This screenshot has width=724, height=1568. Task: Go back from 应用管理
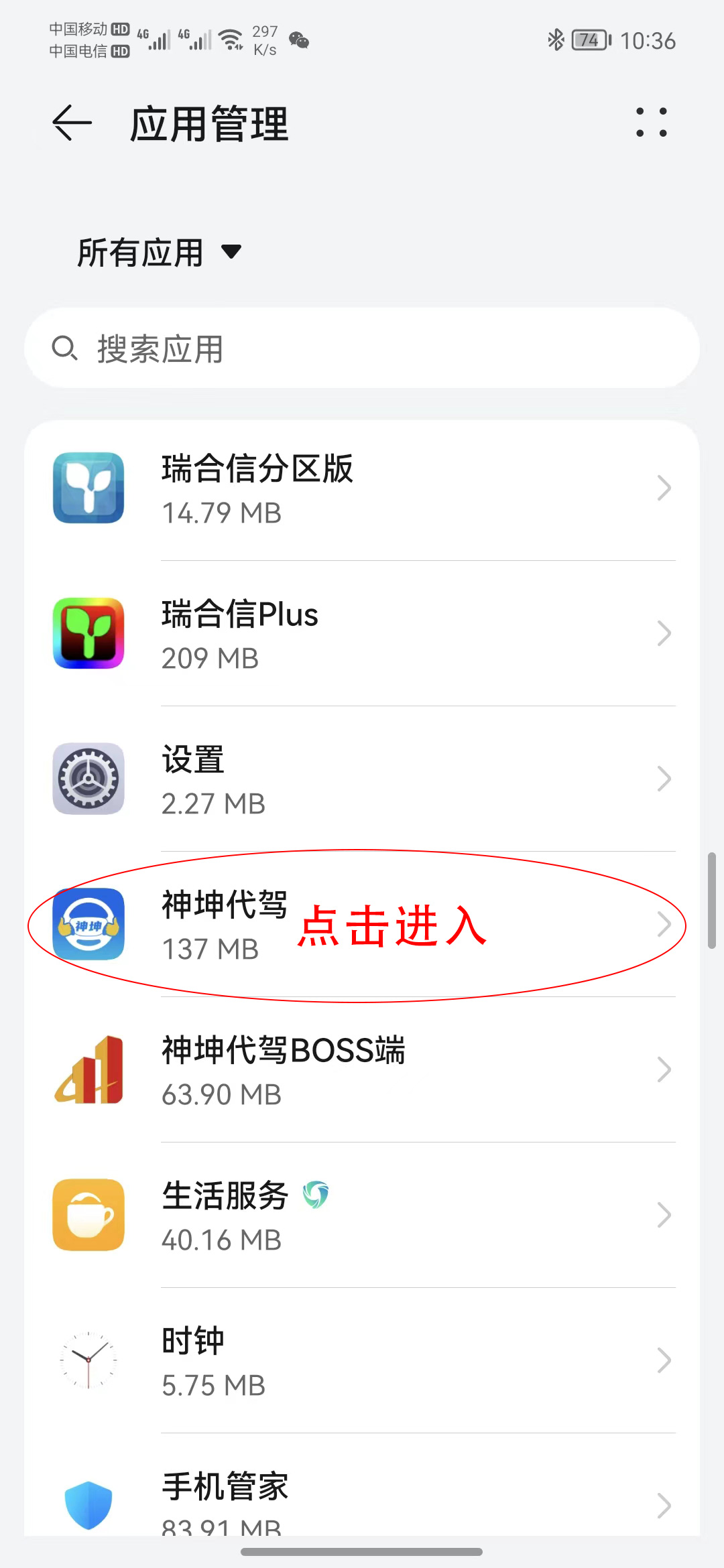(72, 123)
